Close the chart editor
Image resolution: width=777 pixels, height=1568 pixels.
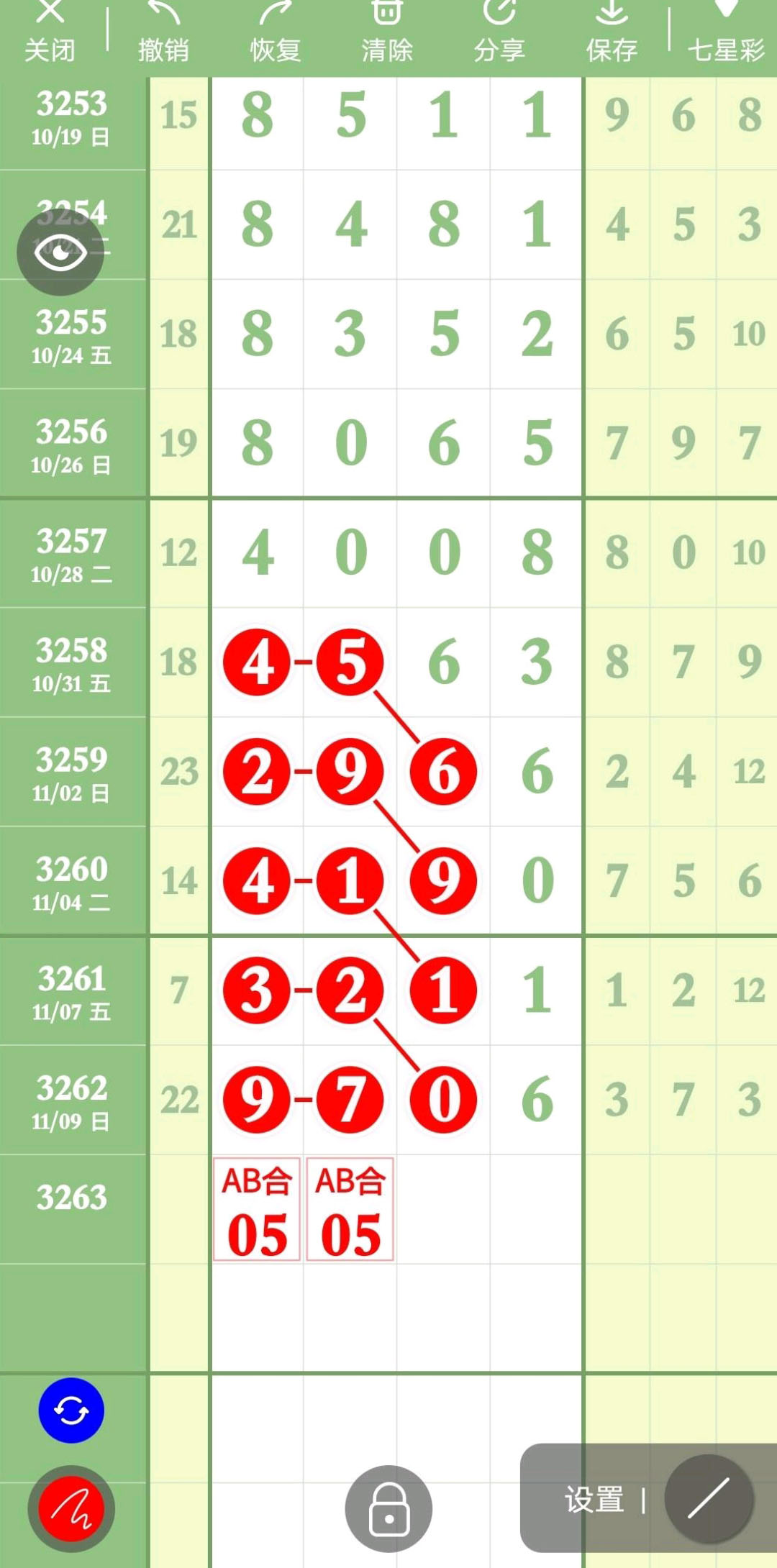(x=50, y=32)
